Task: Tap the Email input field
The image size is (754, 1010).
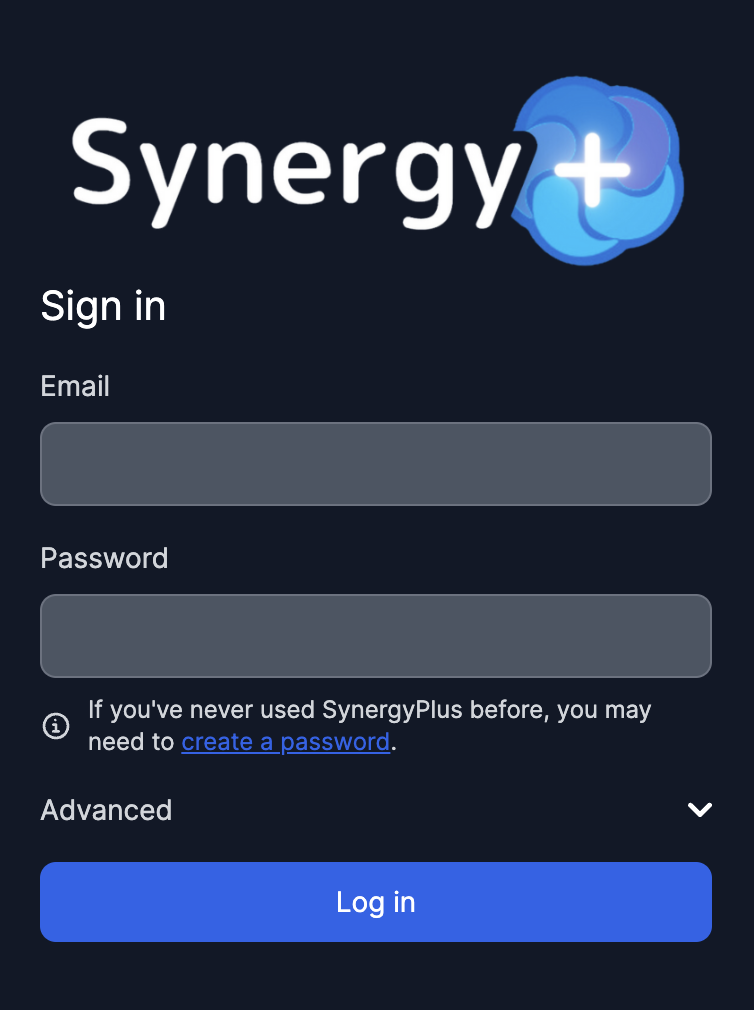Action: [375, 464]
